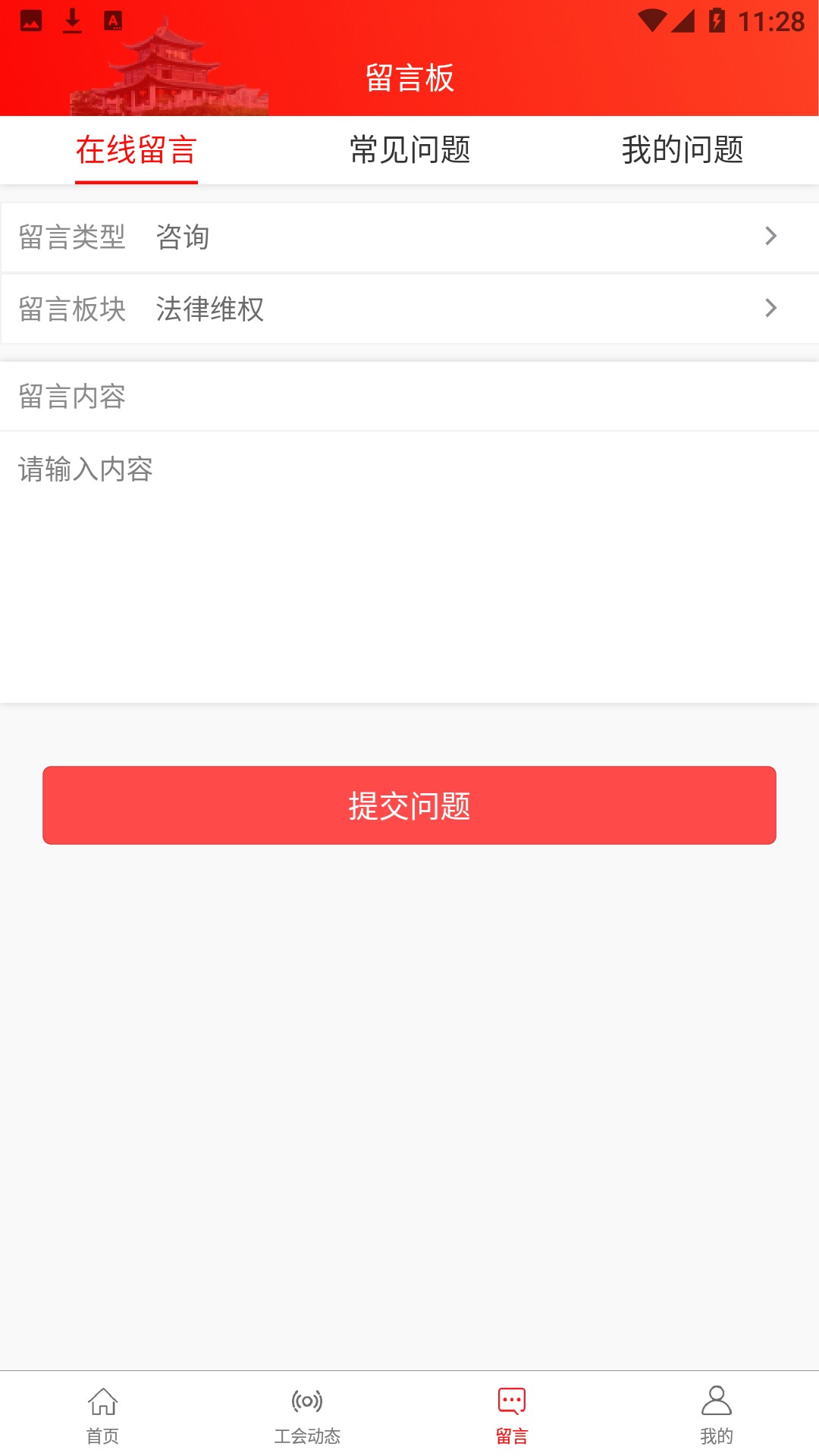This screenshot has width=819, height=1456.
Task: Tap the 留言 bottom navigation item
Action: click(512, 1414)
